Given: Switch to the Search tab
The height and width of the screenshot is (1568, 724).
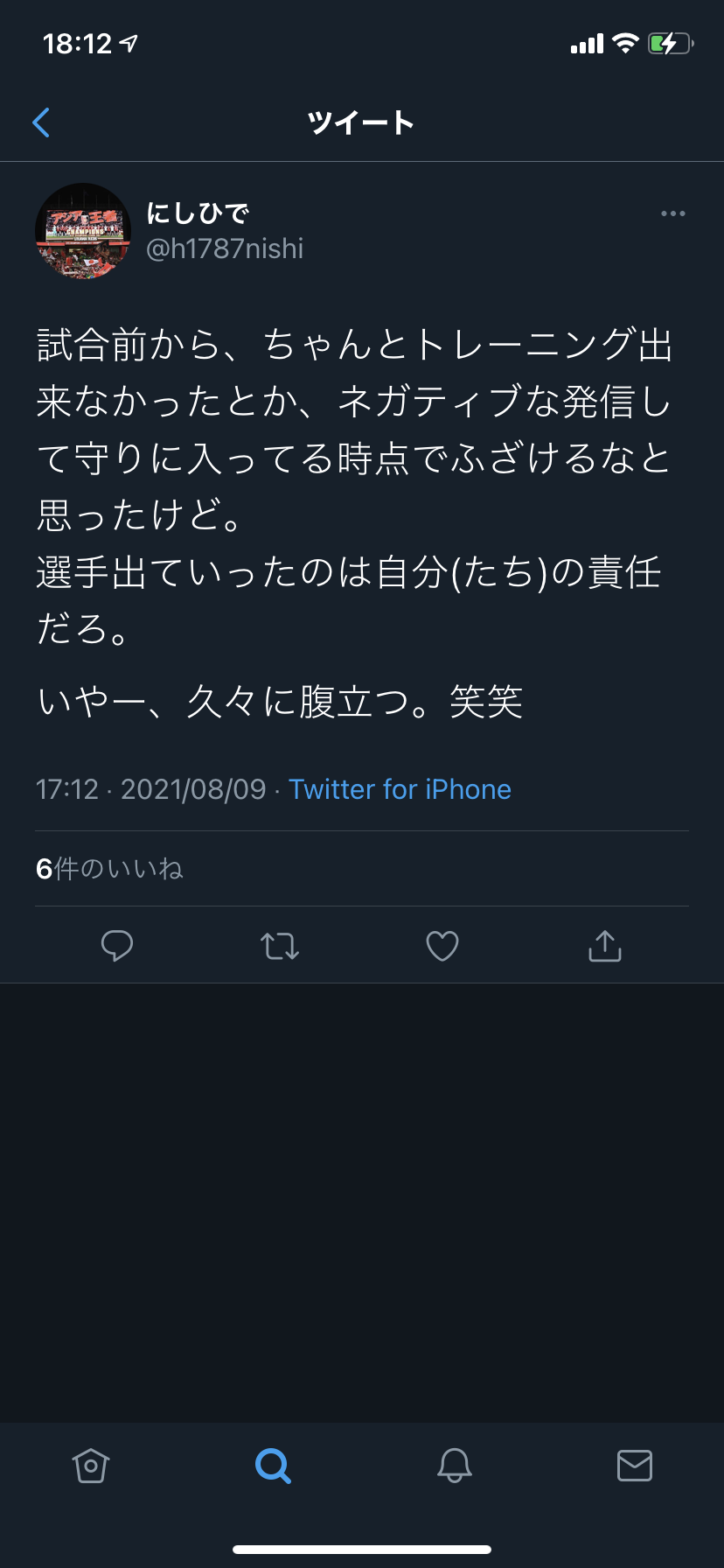Looking at the screenshot, I should pyautogui.click(x=273, y=1465).
